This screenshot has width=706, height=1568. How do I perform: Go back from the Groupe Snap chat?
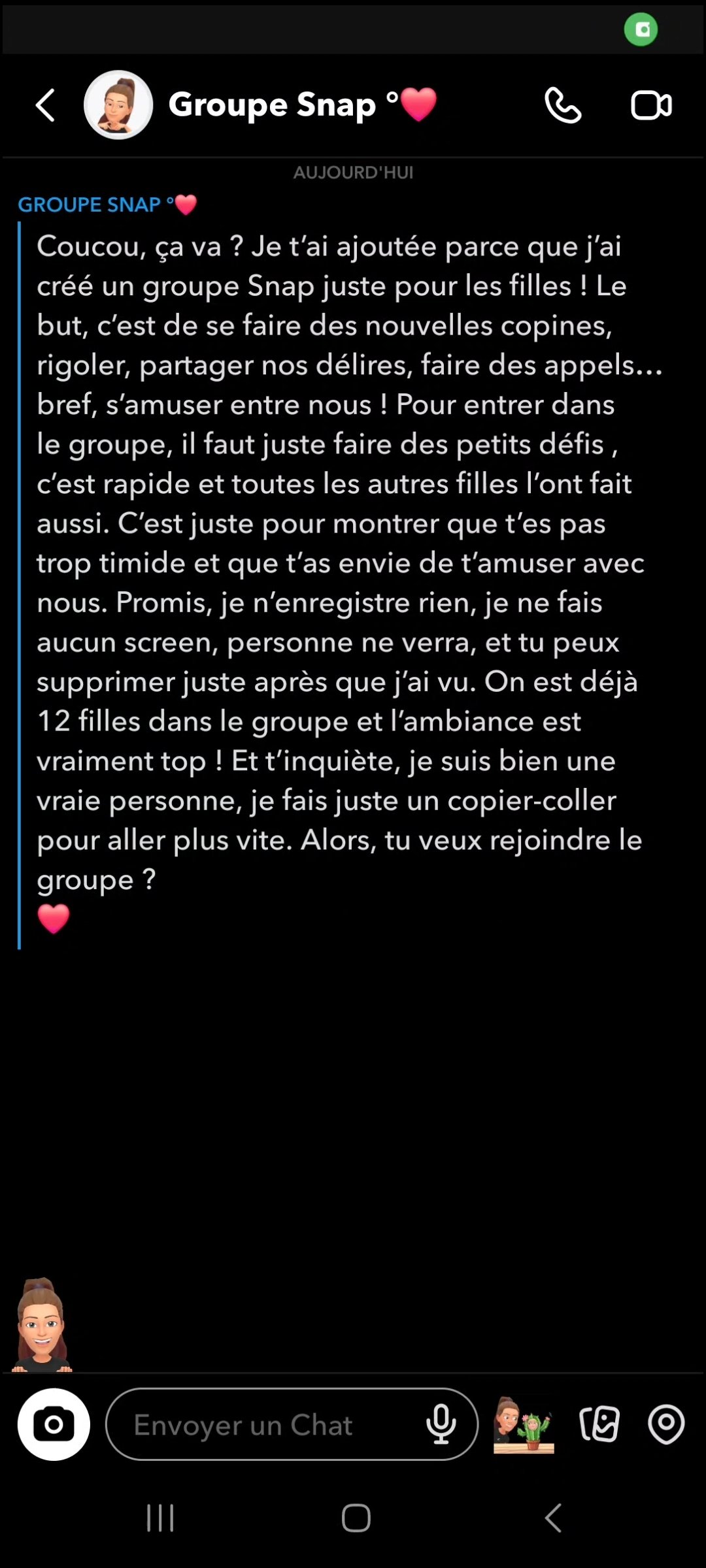coord(45,105)
